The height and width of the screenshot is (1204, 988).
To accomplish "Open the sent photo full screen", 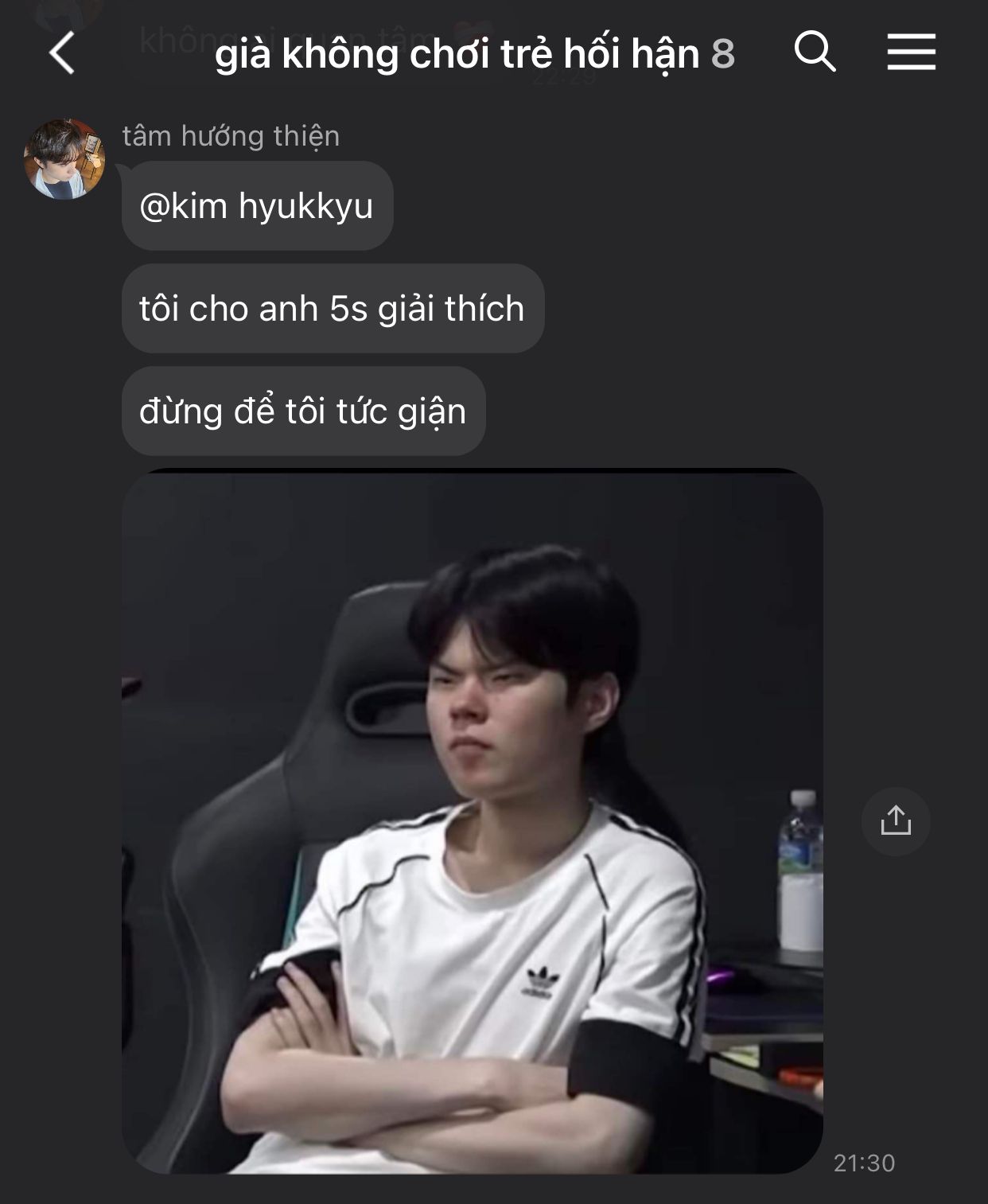I will [473, 820].
